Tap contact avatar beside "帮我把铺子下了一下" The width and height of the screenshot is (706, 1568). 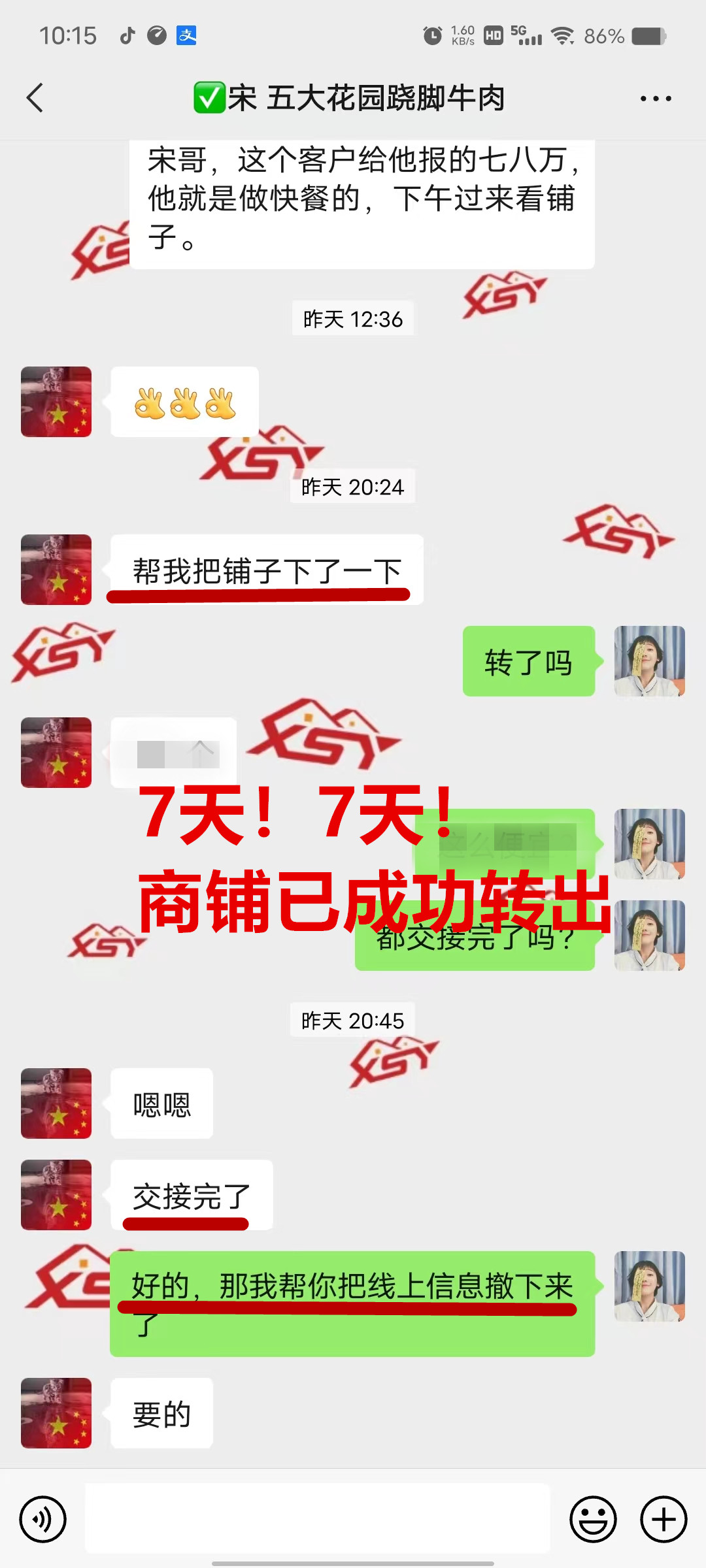coord(56,570)
